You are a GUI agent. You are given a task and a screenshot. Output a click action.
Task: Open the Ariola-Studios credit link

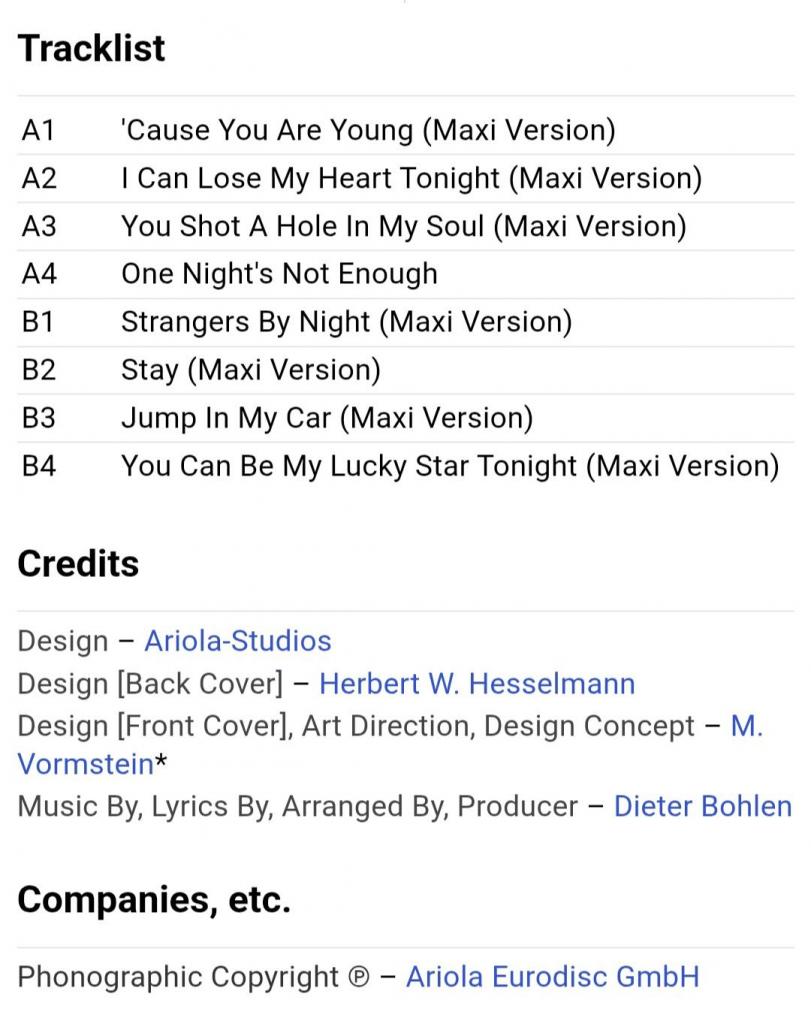[237, 640]
